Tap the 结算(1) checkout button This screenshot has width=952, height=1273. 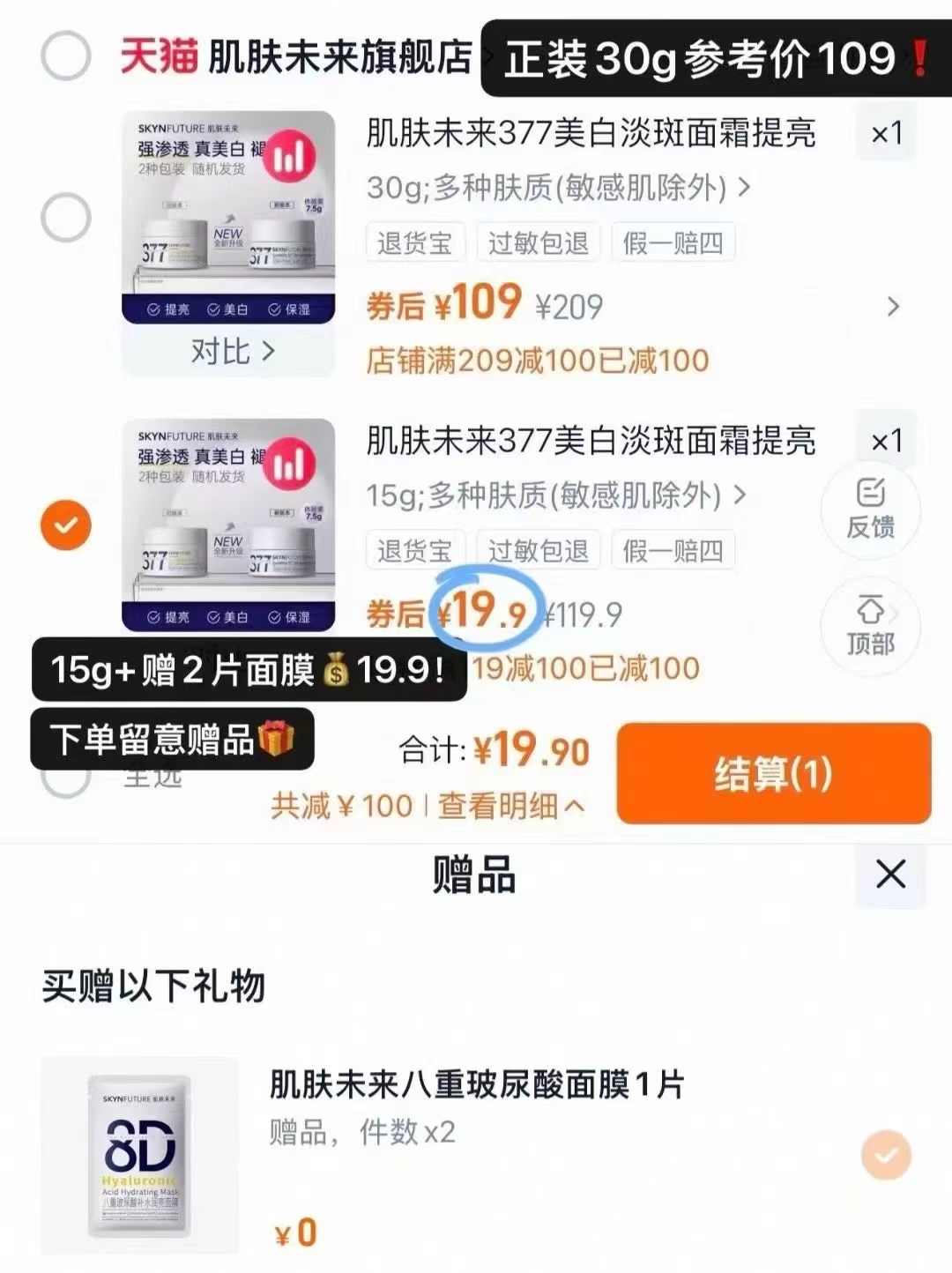coord(774,774)
